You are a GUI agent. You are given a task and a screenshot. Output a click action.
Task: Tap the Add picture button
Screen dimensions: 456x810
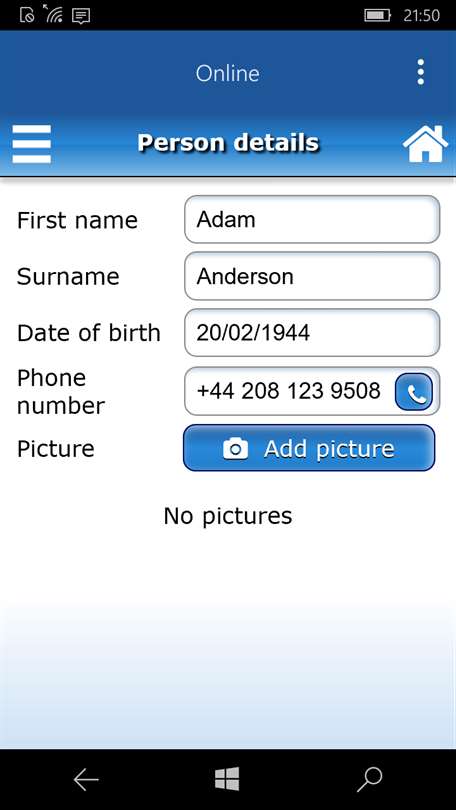click(309, 448)
